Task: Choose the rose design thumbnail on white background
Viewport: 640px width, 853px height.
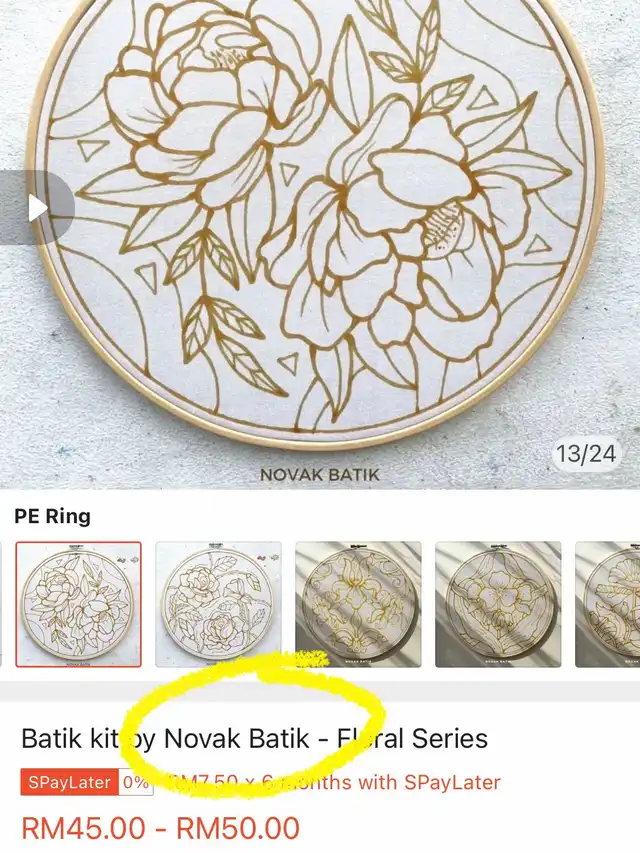Action: pos(218,604)
